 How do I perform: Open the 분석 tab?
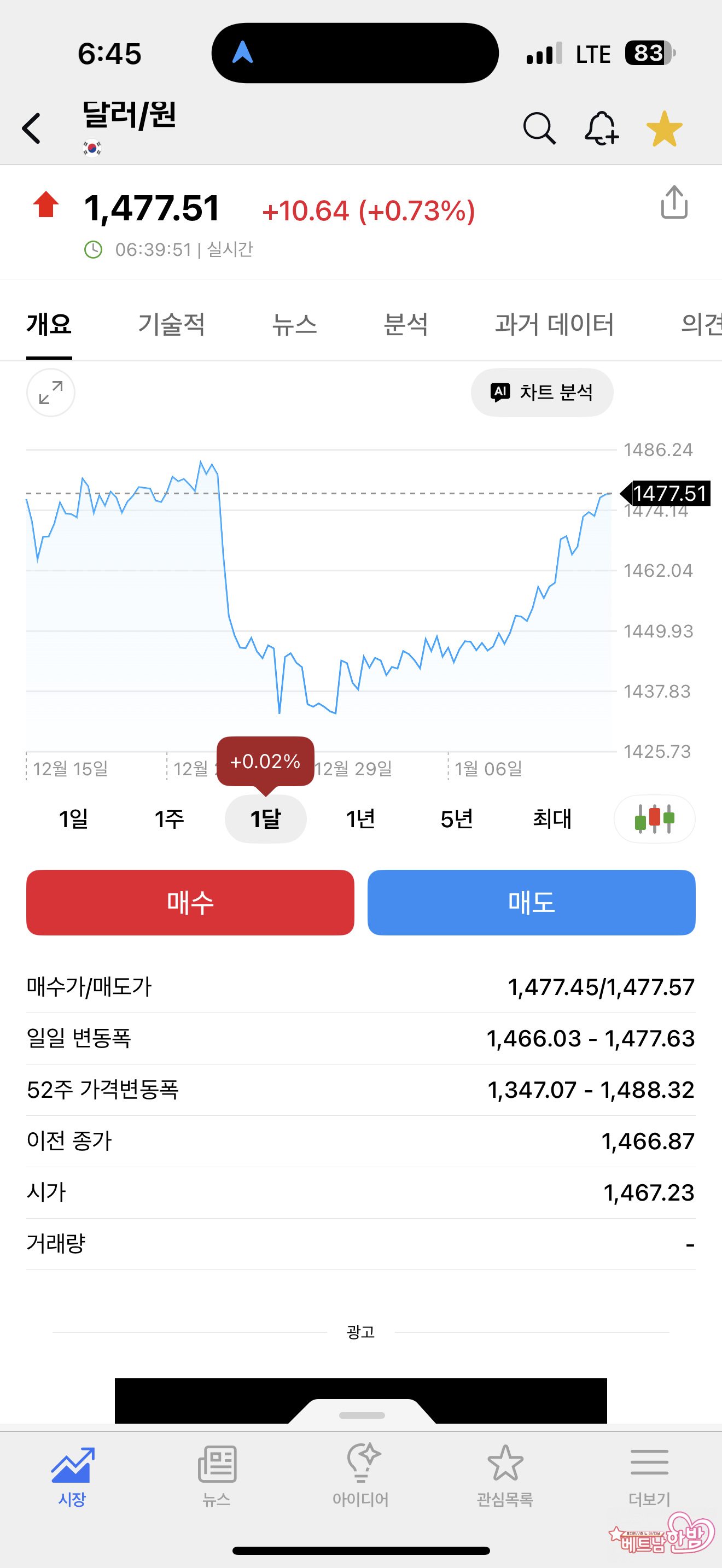[405, 324]
